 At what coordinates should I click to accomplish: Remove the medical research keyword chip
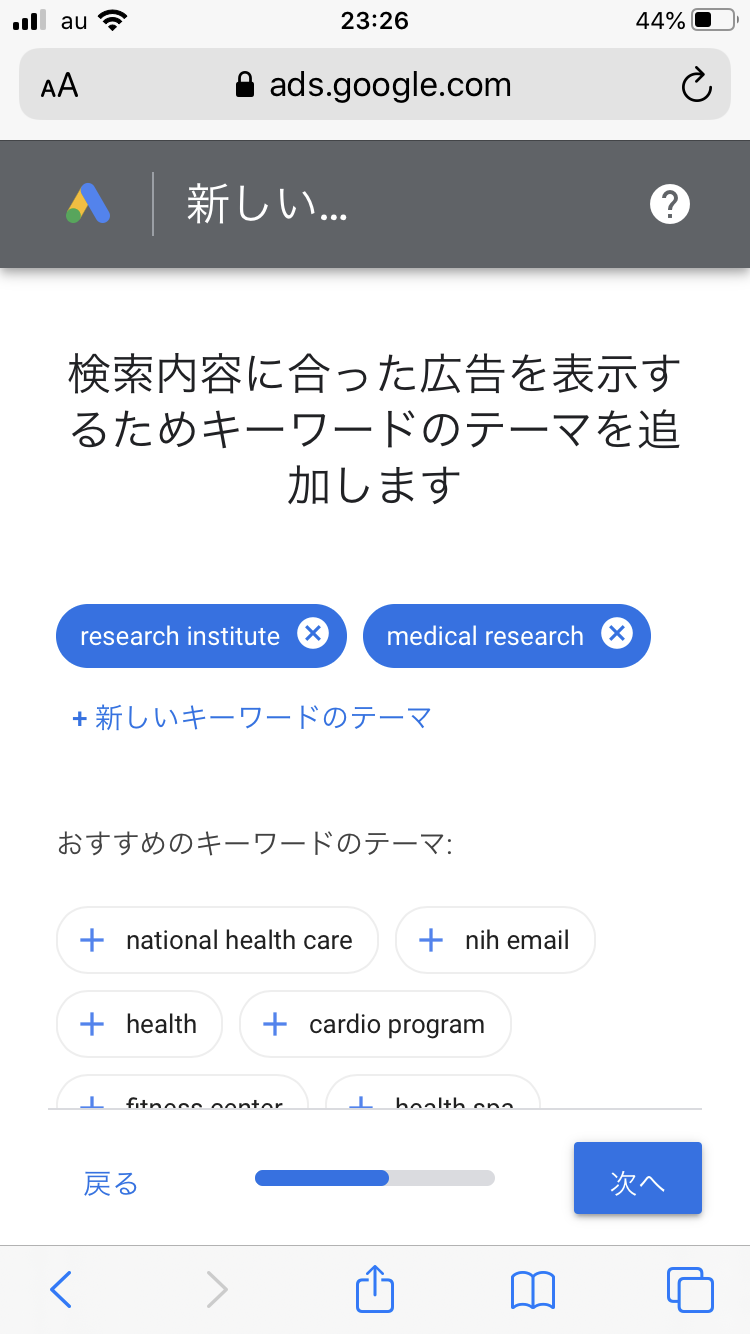pos(617,634)
